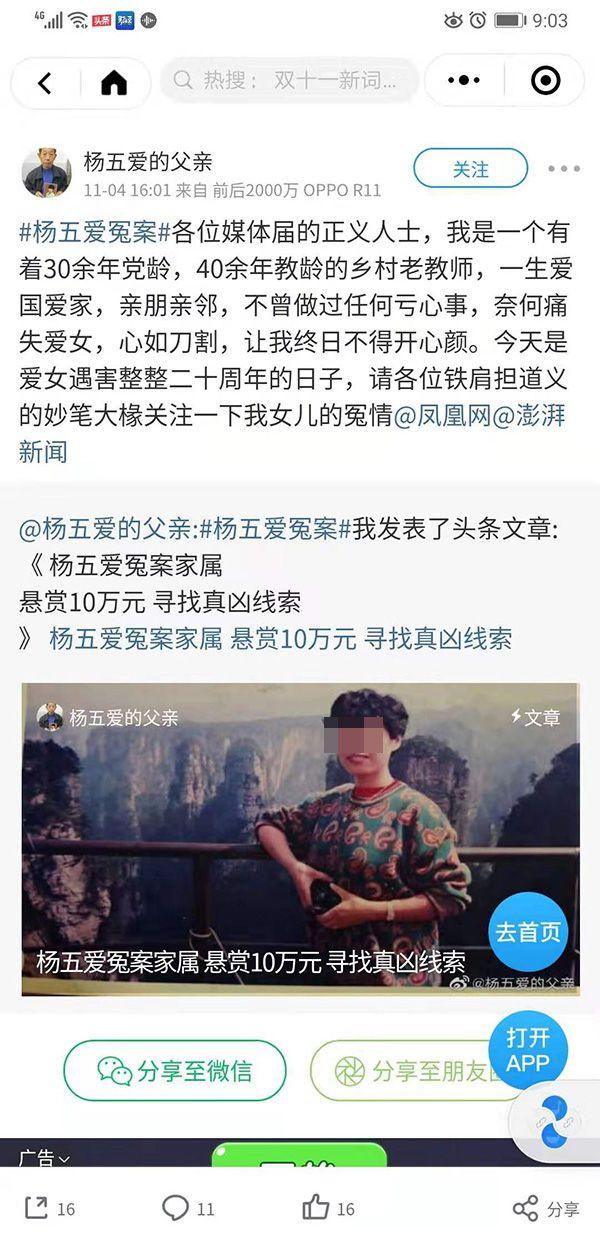Tap the 去首页 floating button
This screenshot has width=600, height=1247.
528,932
